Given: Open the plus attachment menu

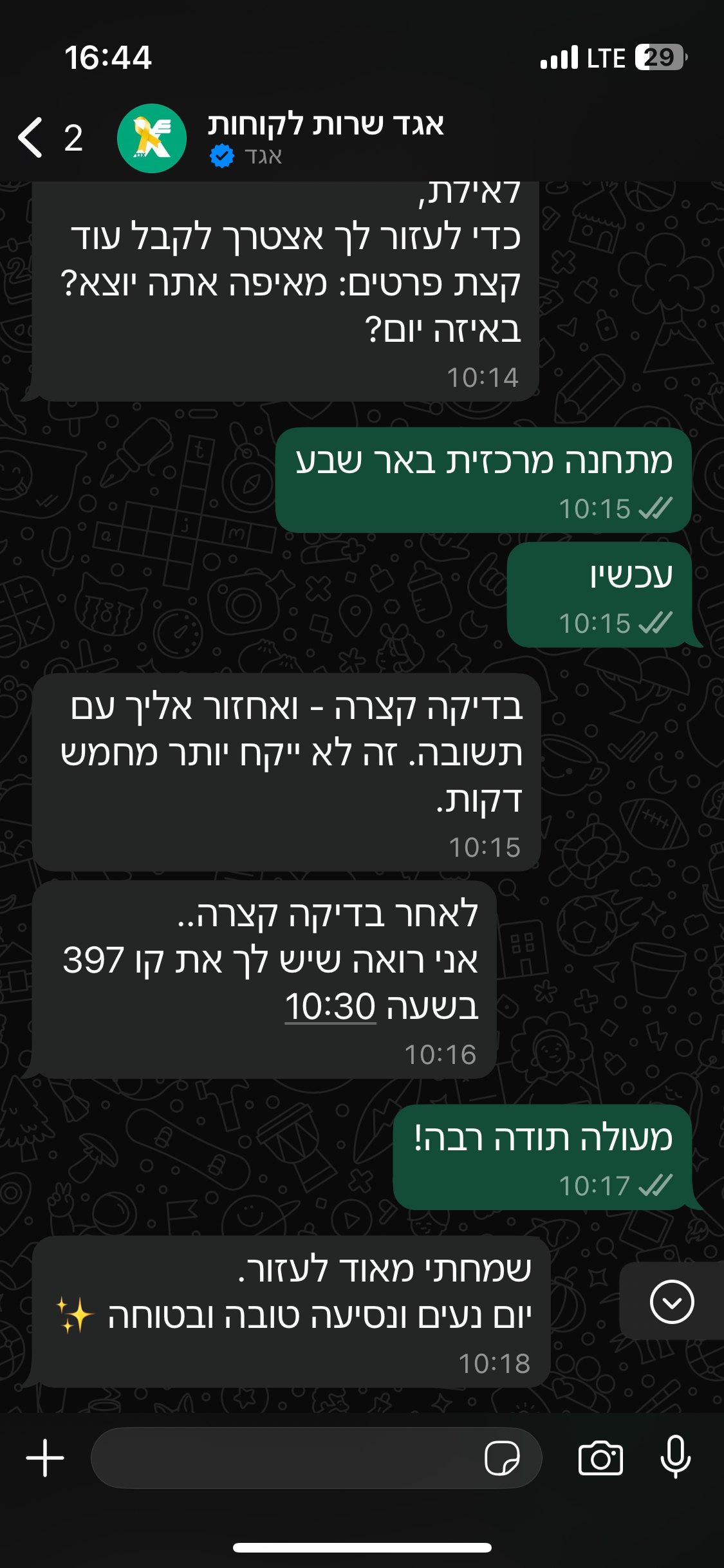Looking at the screenshot, I should 45,1458.
